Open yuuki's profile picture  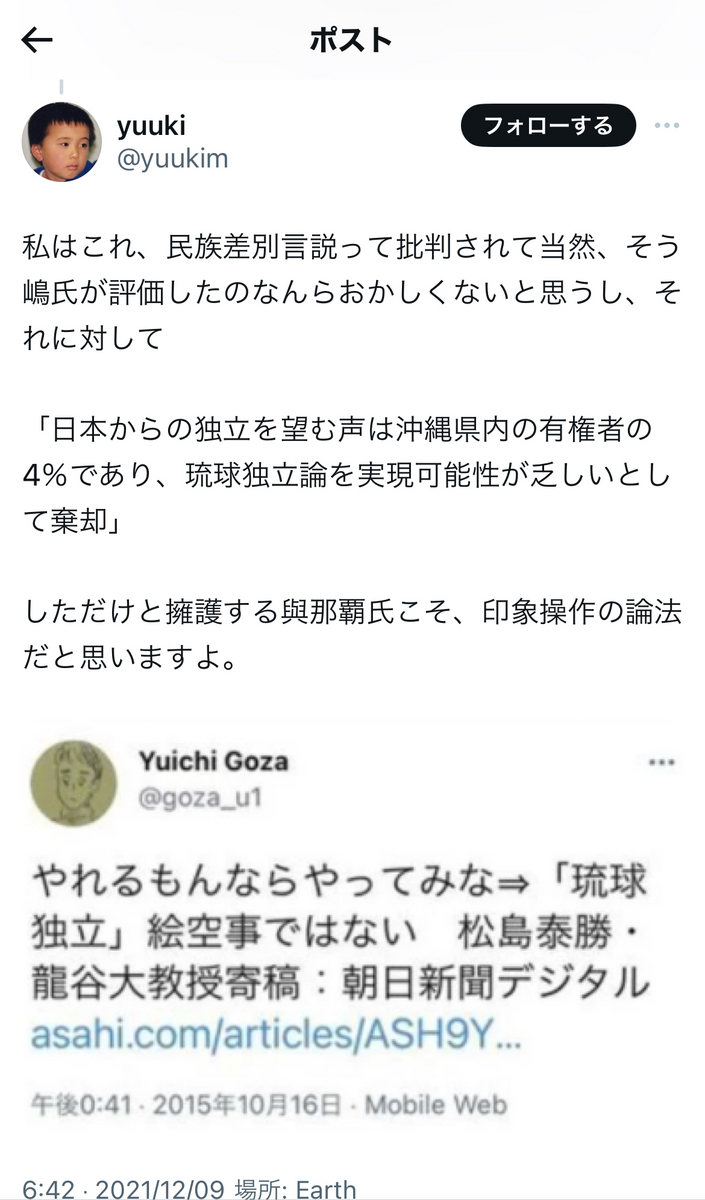point(62,141)
